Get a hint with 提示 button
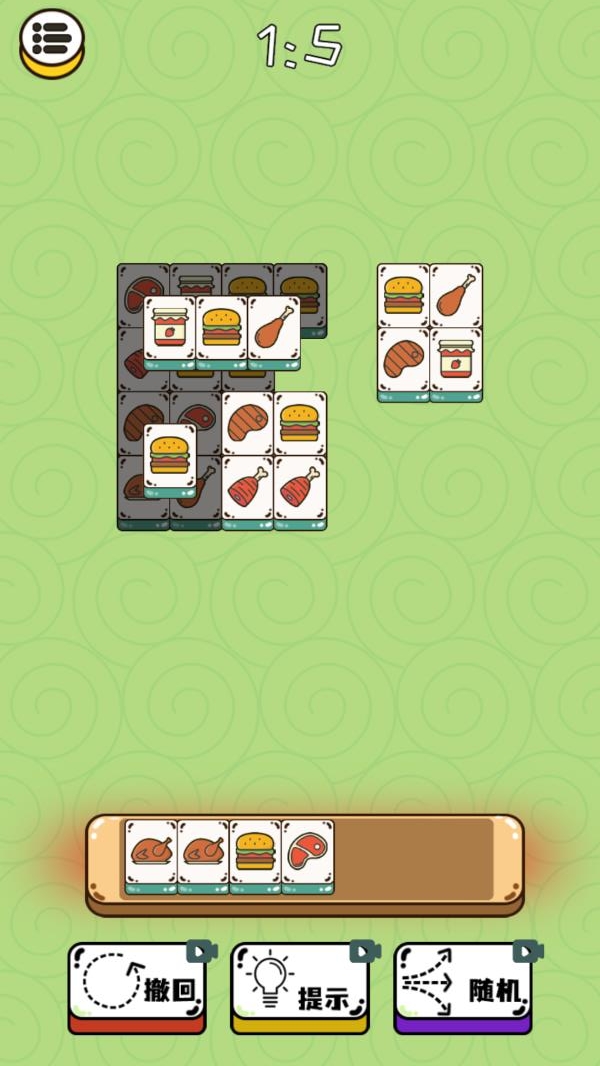 coord(301,987)
